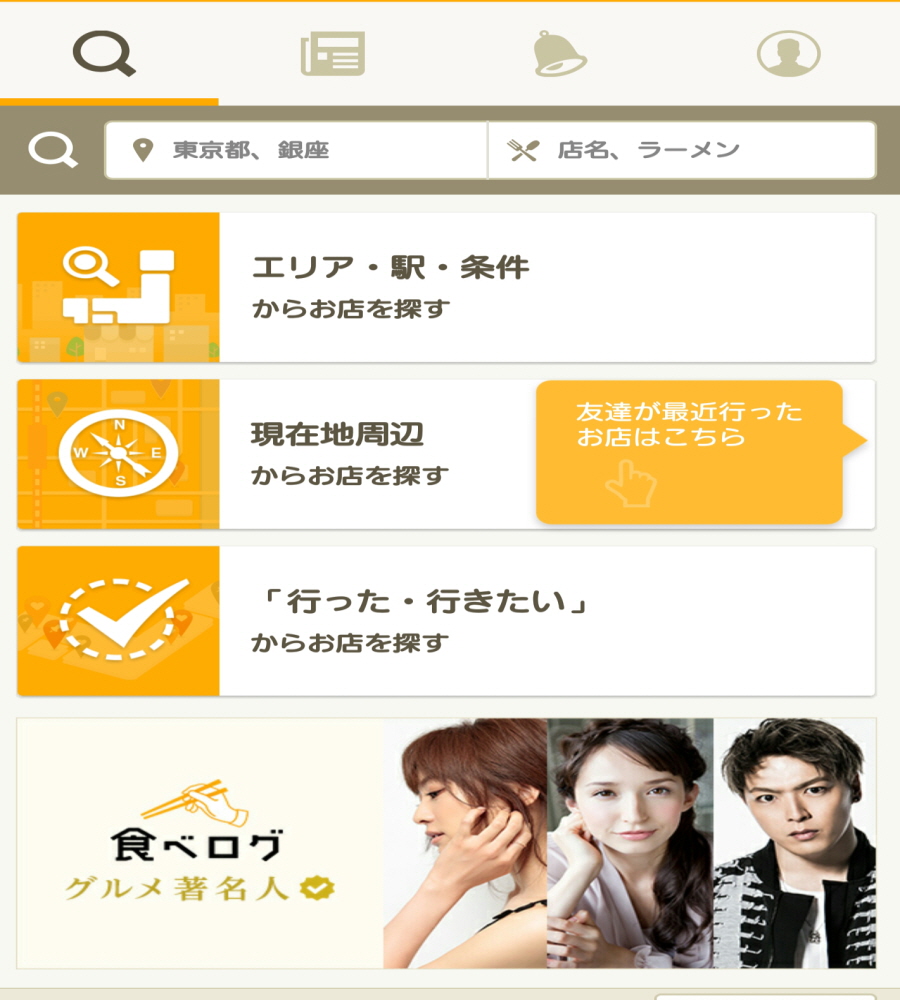Open エリア・駅・条件 search
This screenshot has width=900, height=1000.
click(446, 288)
